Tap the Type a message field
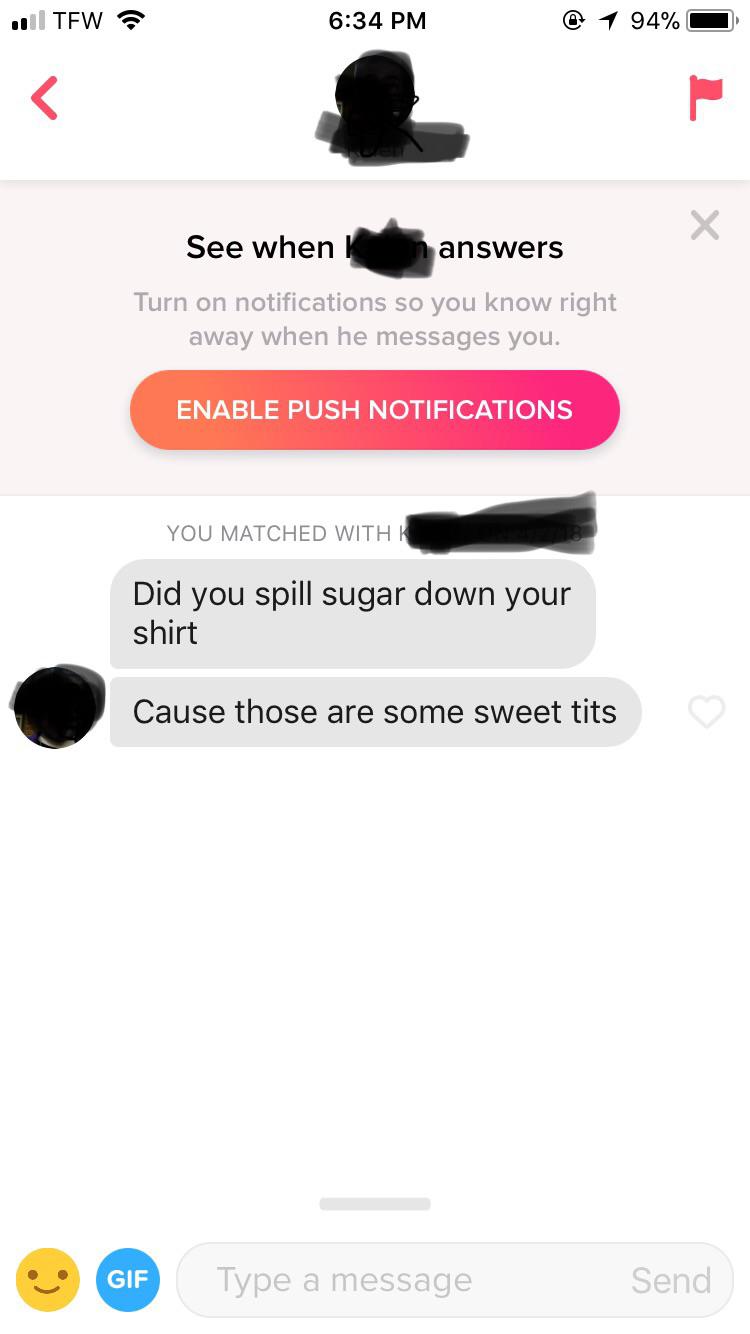Screen dimensions: 750x1334 [x=400, y=1280]
